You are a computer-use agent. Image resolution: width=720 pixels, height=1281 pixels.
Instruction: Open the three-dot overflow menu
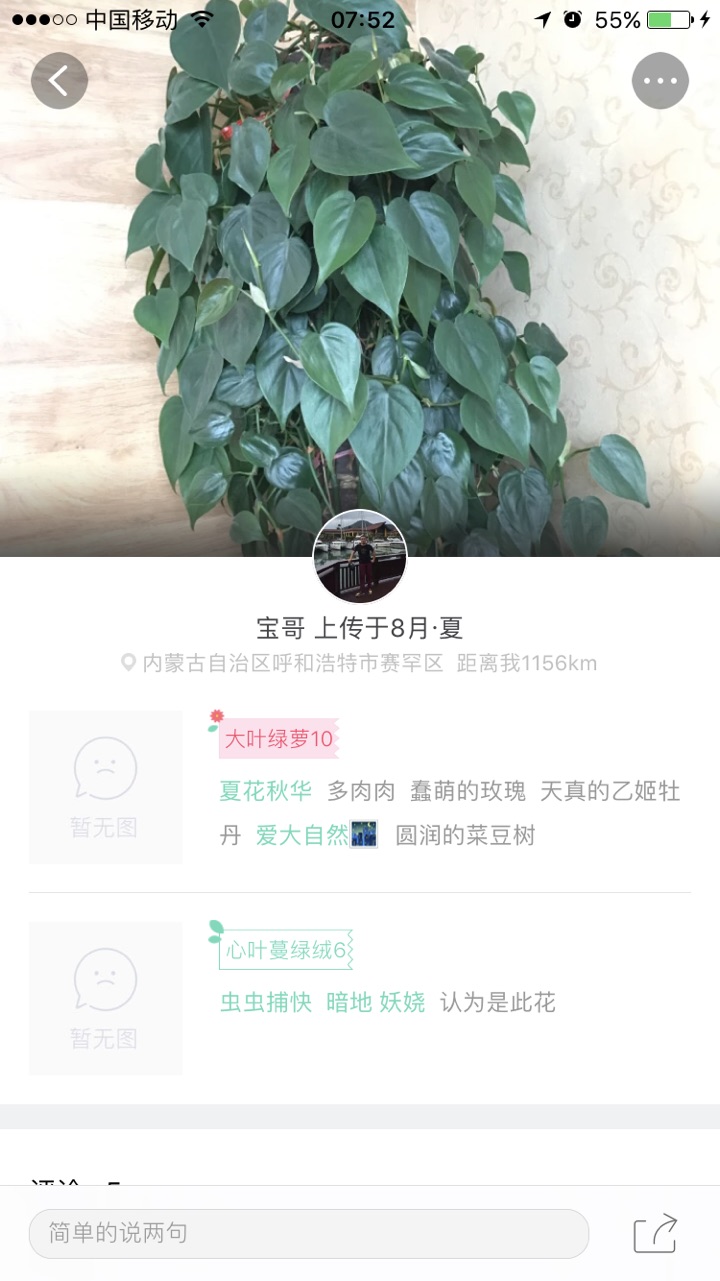(x=660, y=80)
